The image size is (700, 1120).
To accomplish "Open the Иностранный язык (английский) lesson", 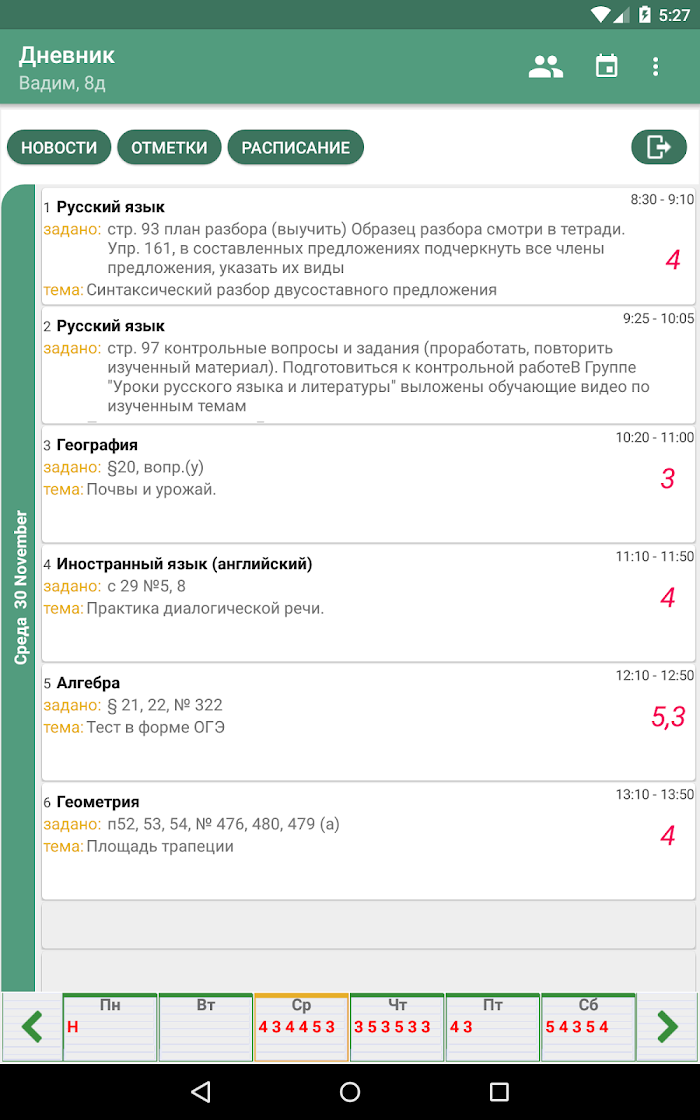I will point(369,604).
